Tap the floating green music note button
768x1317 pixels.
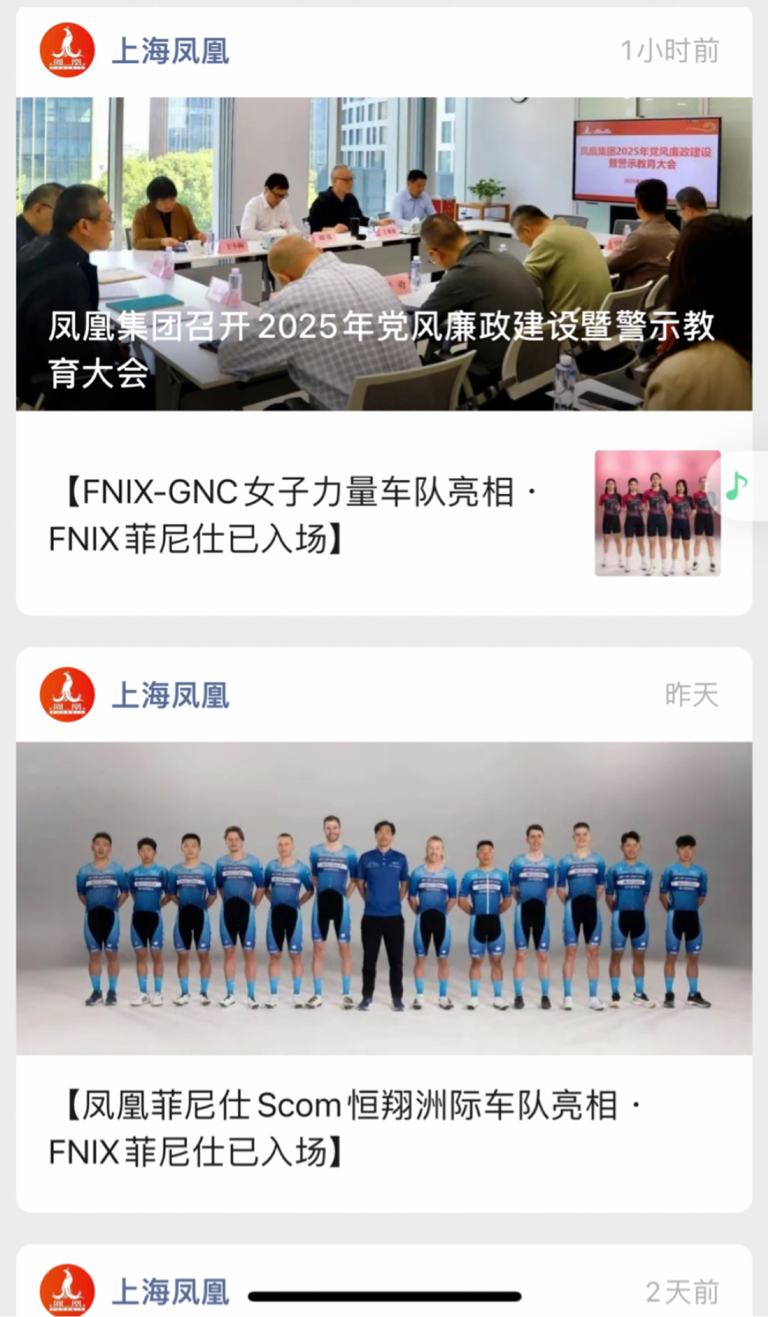(737, 486)
